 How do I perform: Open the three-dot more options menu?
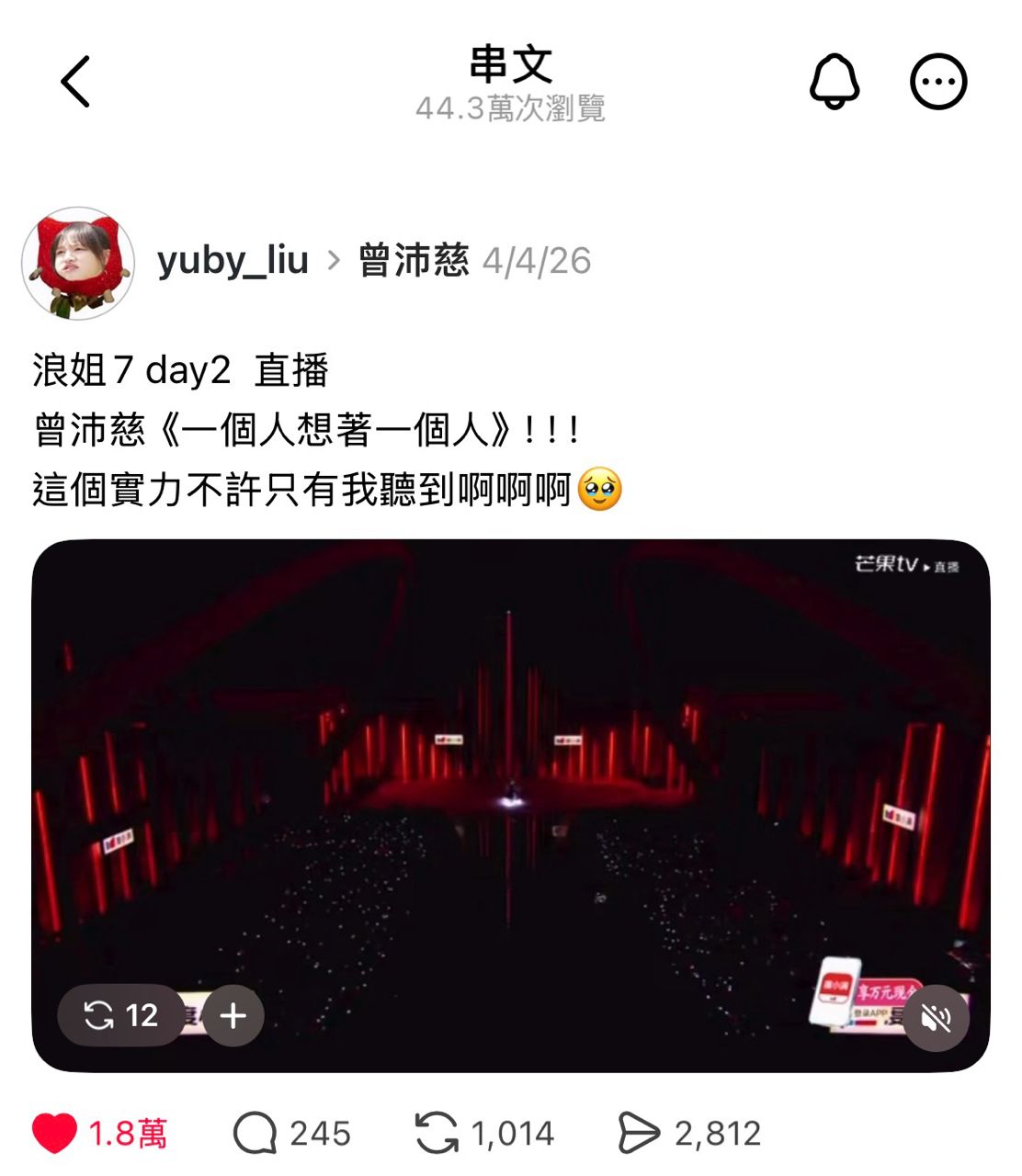(938, 82)
